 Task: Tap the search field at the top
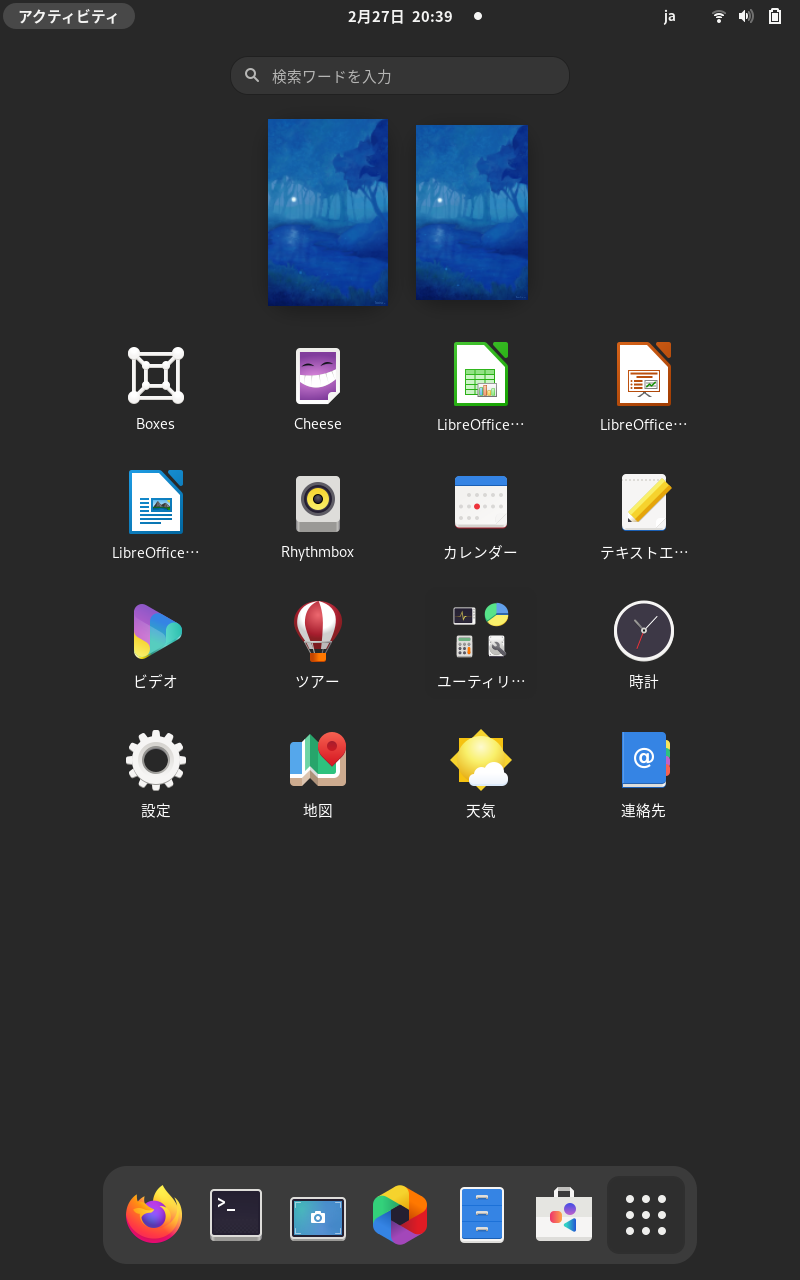click(x=400, y=76)
